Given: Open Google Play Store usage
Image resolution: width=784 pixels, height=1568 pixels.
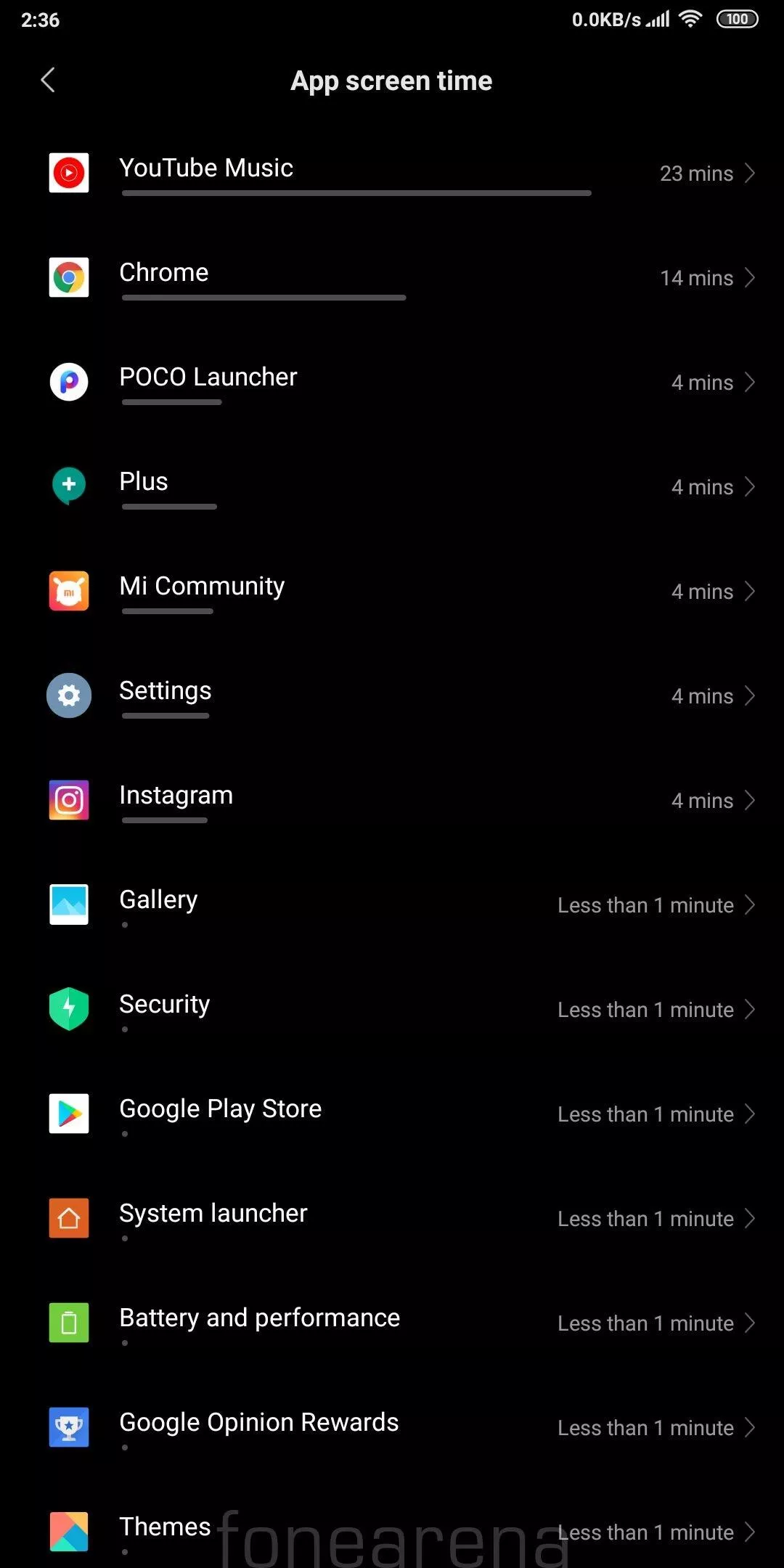Looking at the screenshot, I should click(392, 1114).
